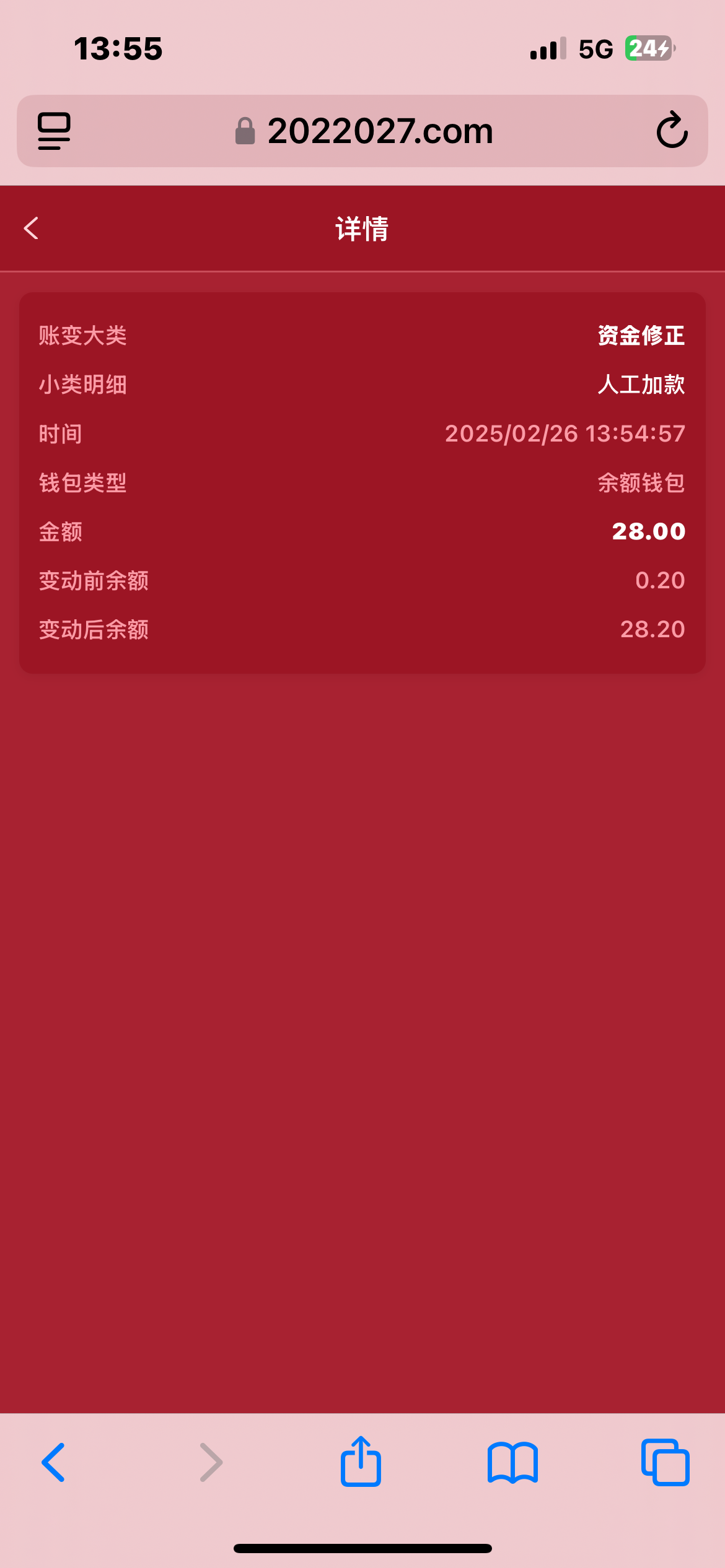Open the Safari page settings menu

(54, 131)
